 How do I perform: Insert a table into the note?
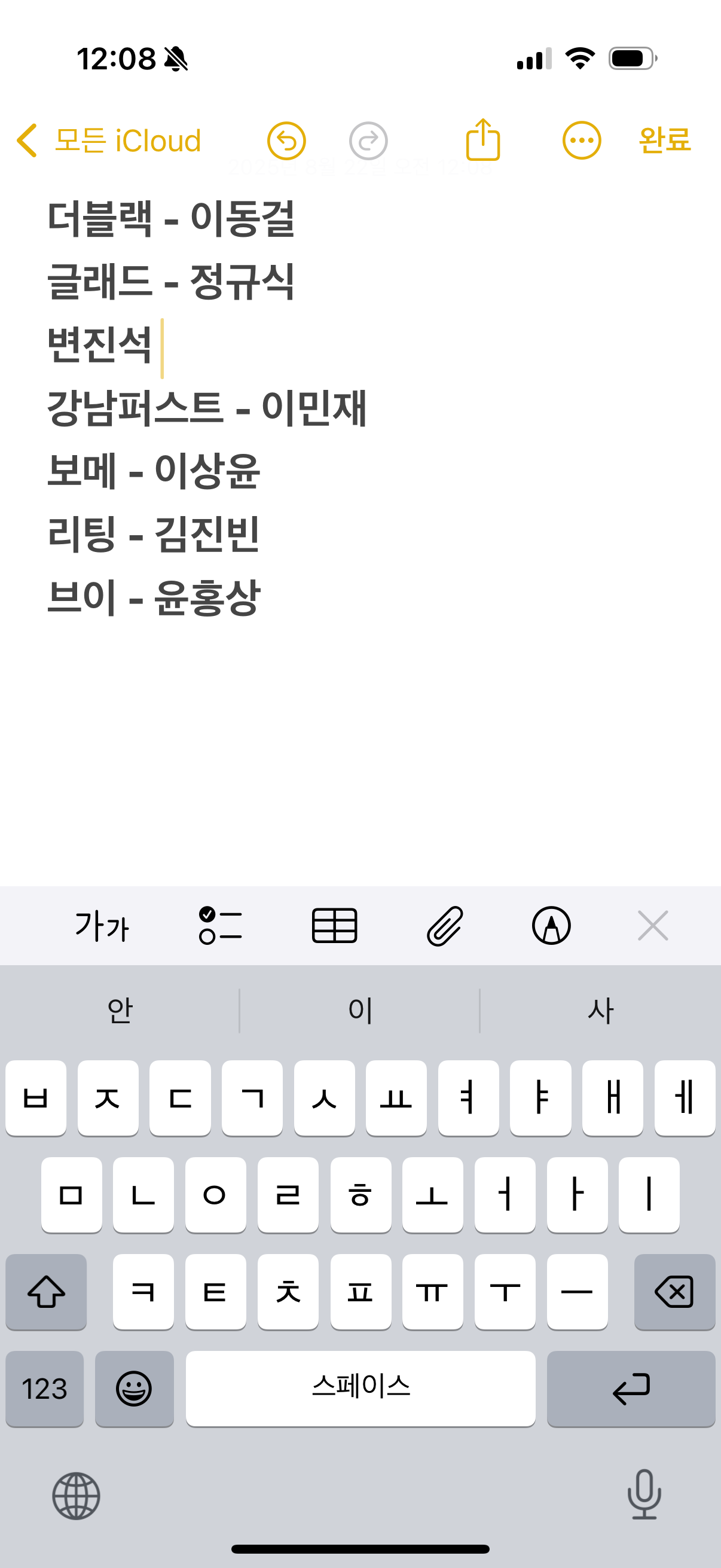click(x=334, y=926)
